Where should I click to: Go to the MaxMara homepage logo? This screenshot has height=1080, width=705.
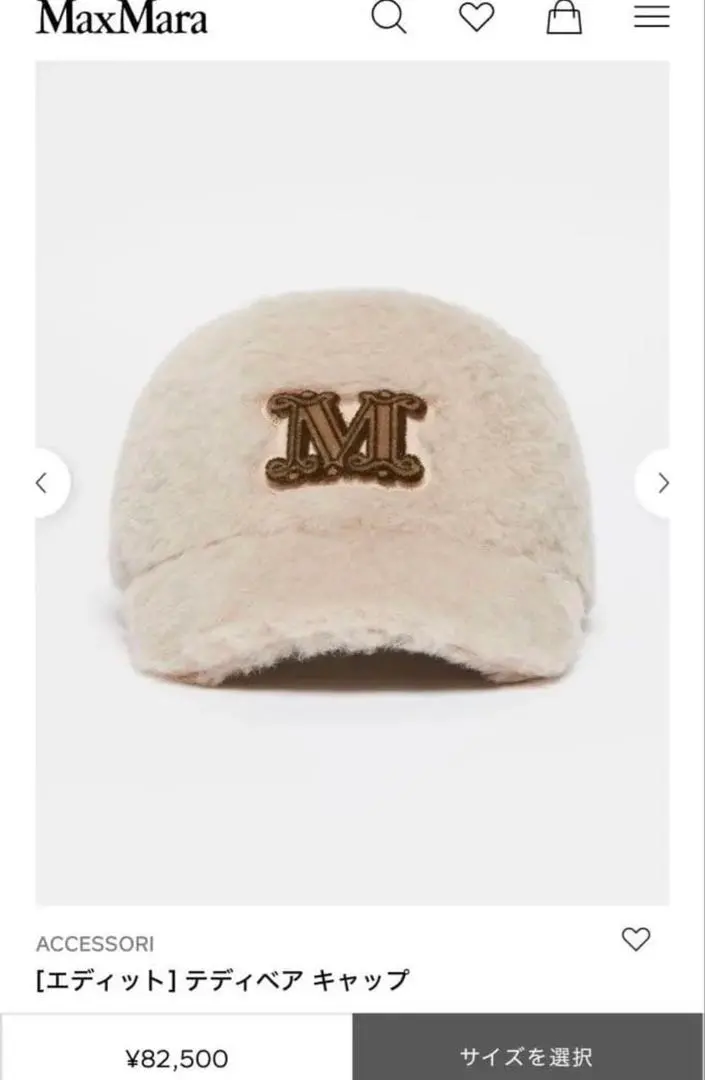[122, 18]
